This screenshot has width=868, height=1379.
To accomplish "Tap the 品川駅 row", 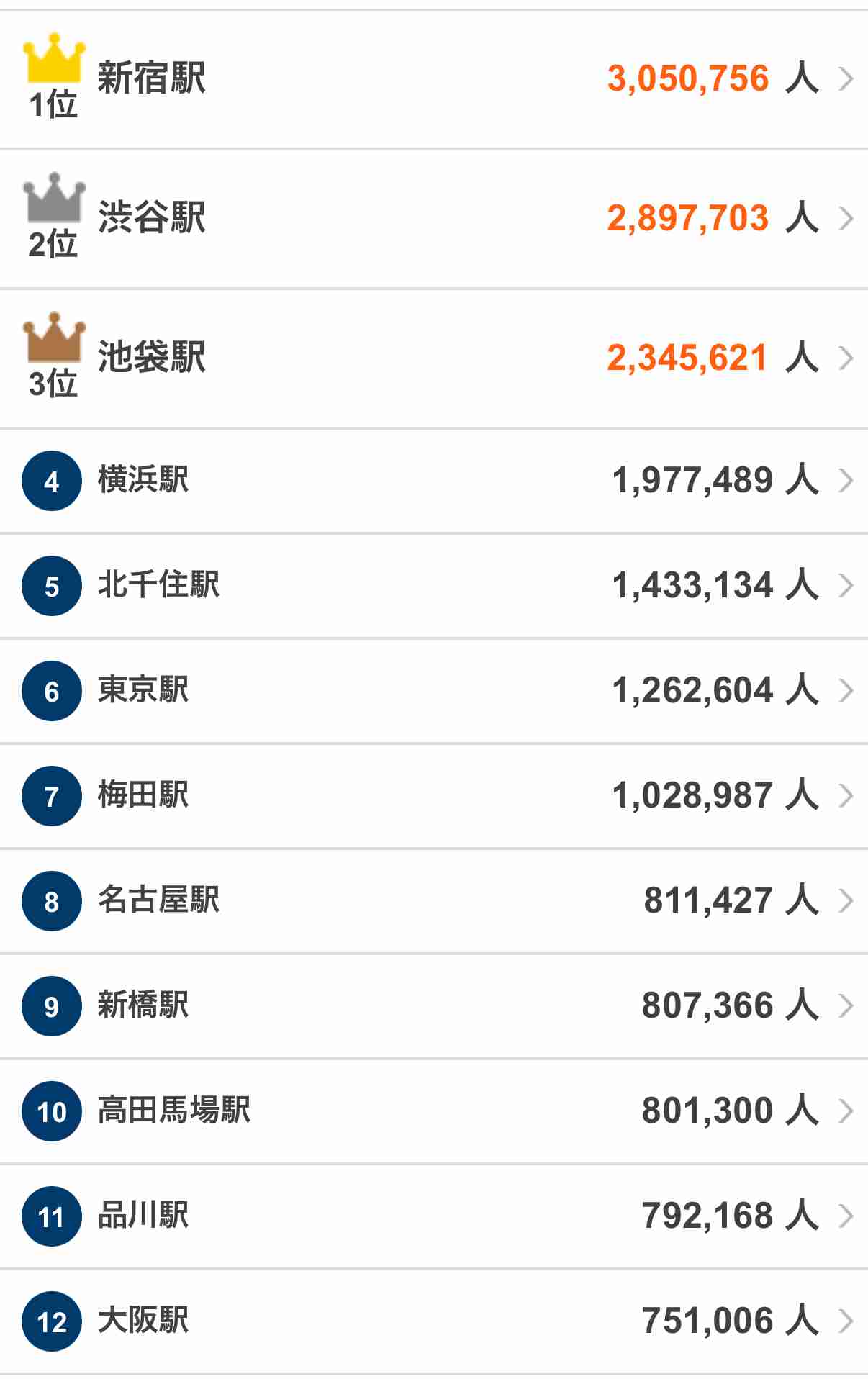I will click(x=433, y=1216).
